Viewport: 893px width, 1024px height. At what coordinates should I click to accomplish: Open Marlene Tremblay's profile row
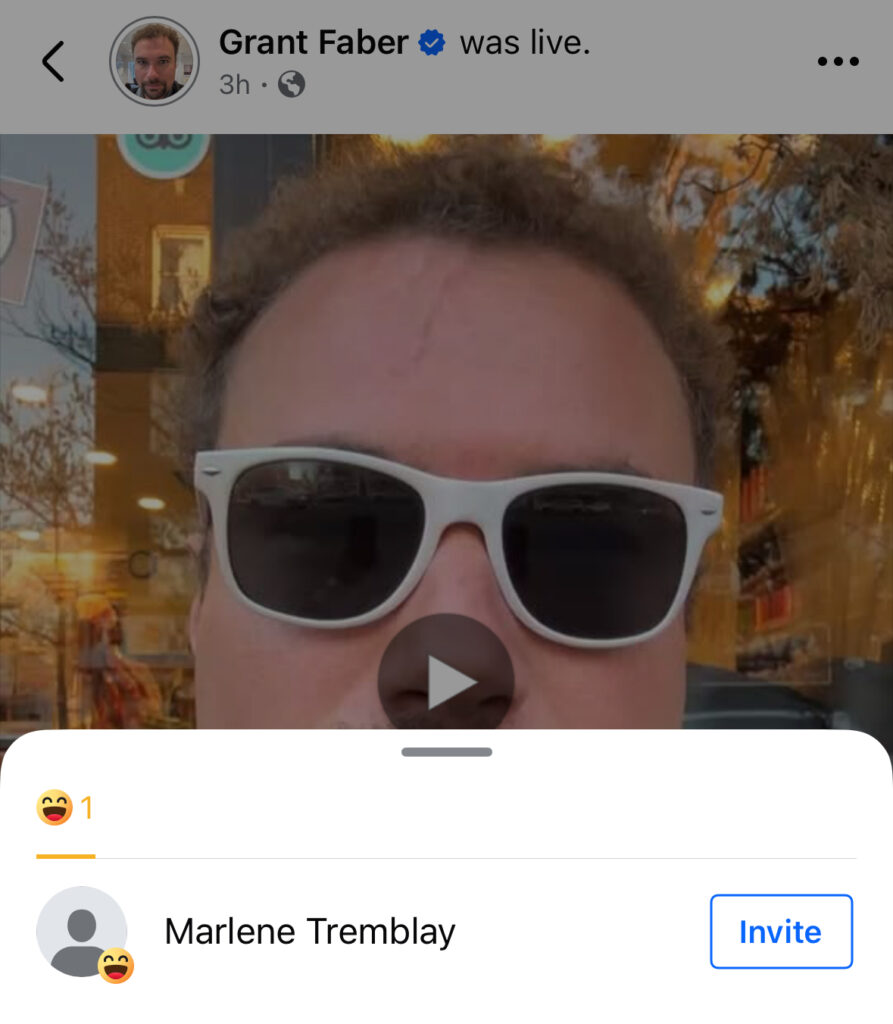(x=310, y=932)
